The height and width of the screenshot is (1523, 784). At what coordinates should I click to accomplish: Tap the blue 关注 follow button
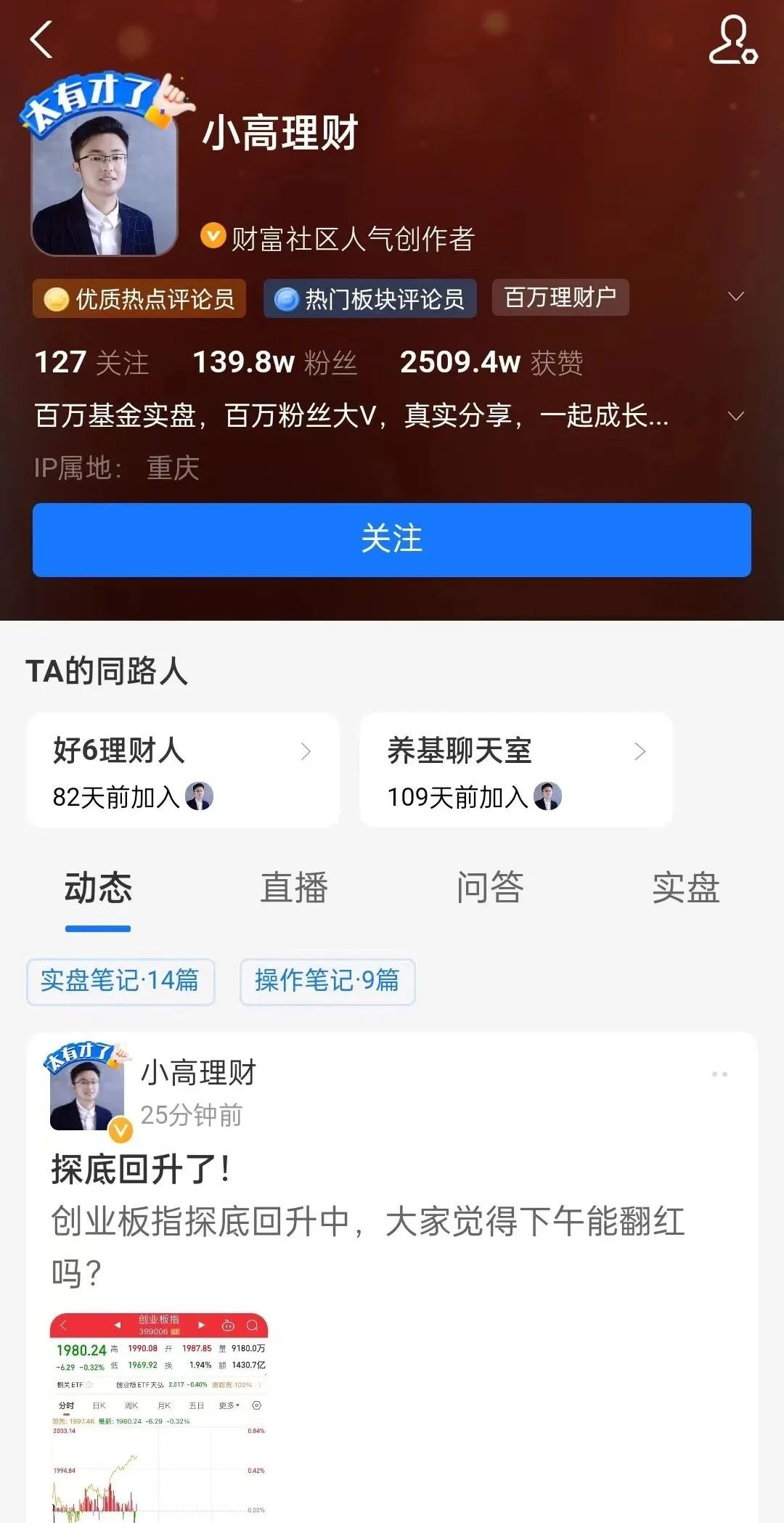(x=392, y=540)
